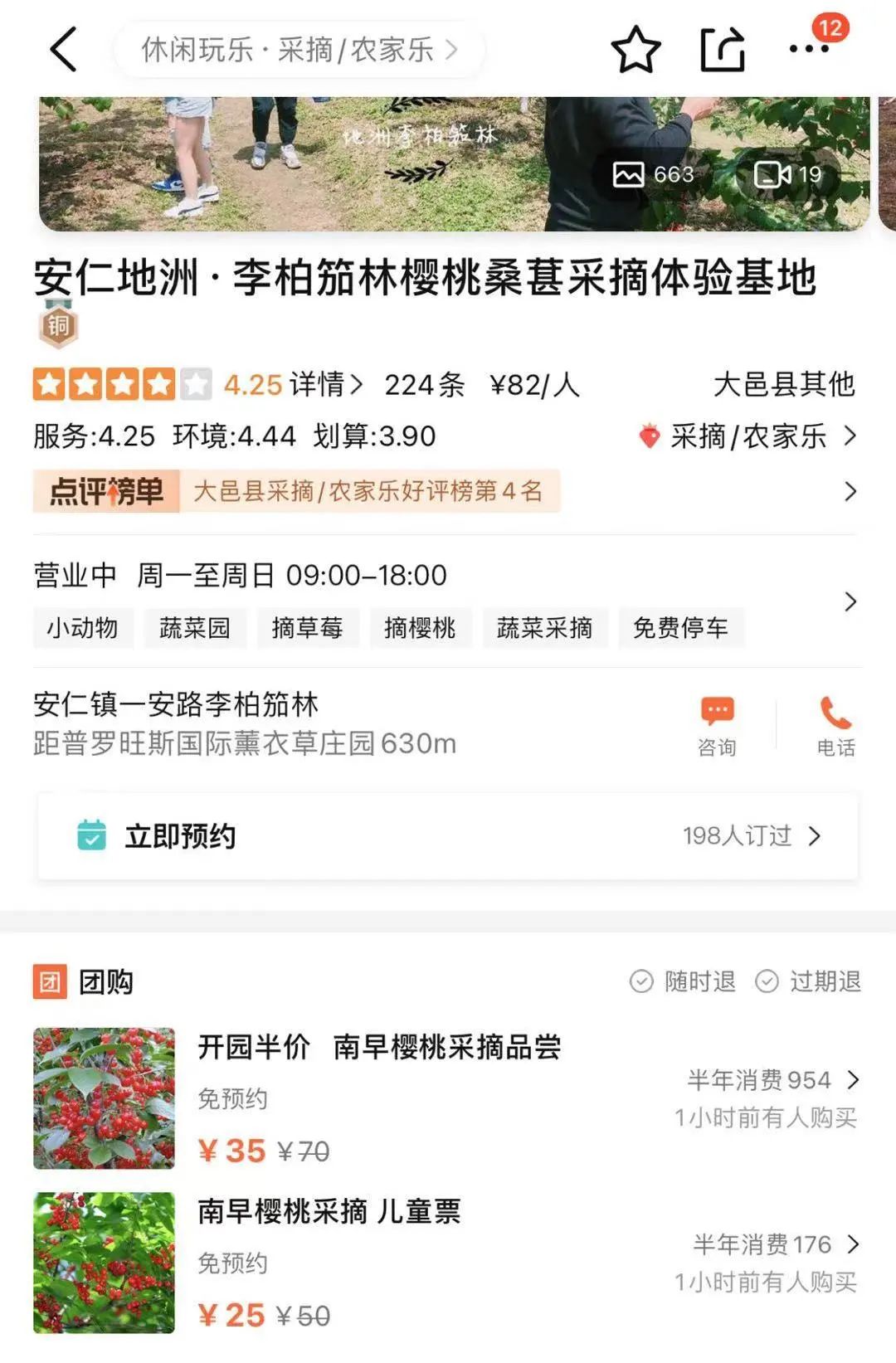Open the 采摘/农家乐 category link

coord(747,436)
